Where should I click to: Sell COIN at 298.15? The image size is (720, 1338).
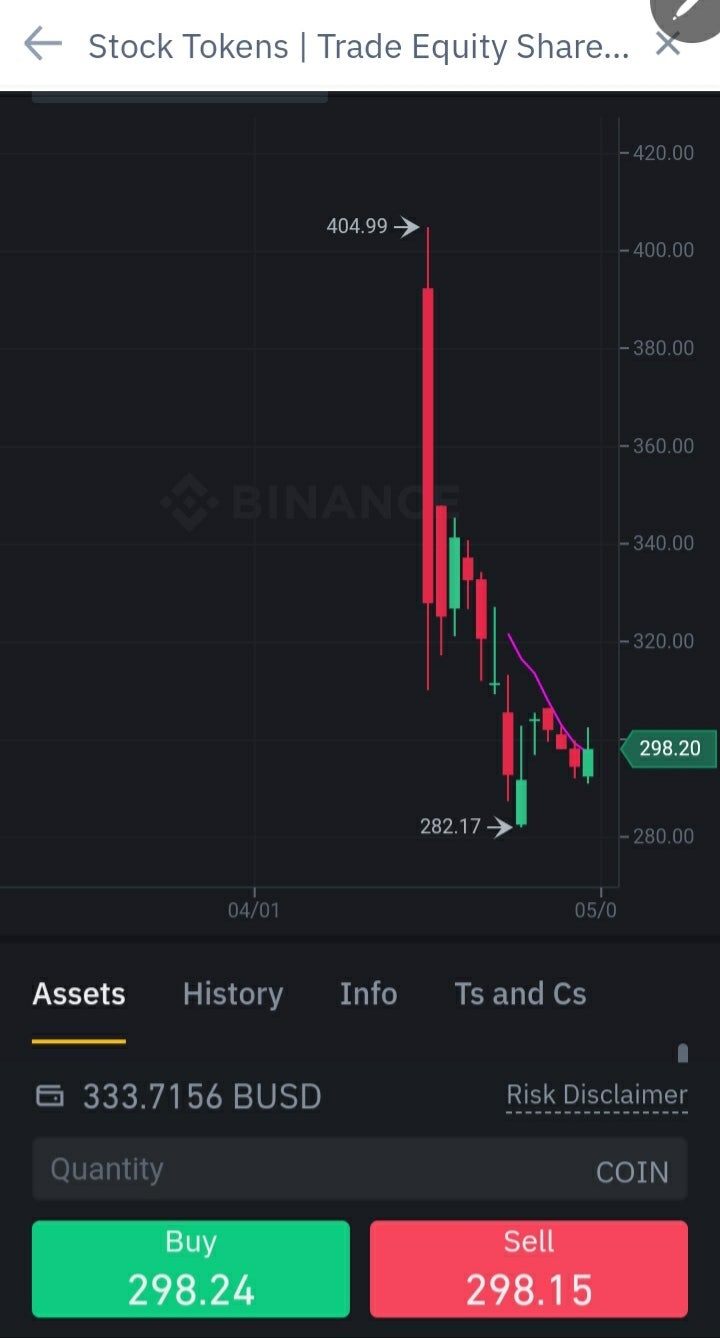pos(529,1268)
